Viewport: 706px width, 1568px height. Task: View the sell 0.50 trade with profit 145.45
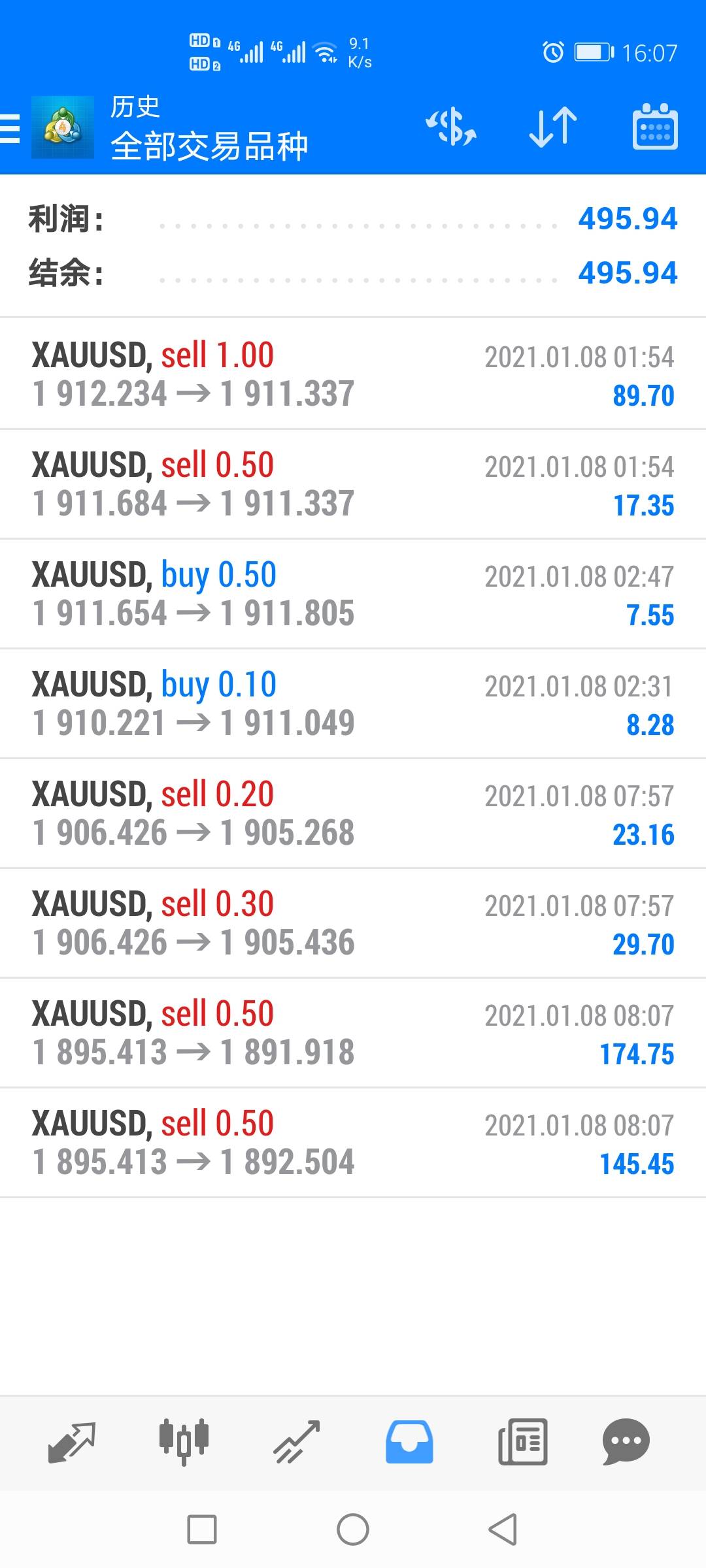pyautogui.click(x=353, y=1143)
